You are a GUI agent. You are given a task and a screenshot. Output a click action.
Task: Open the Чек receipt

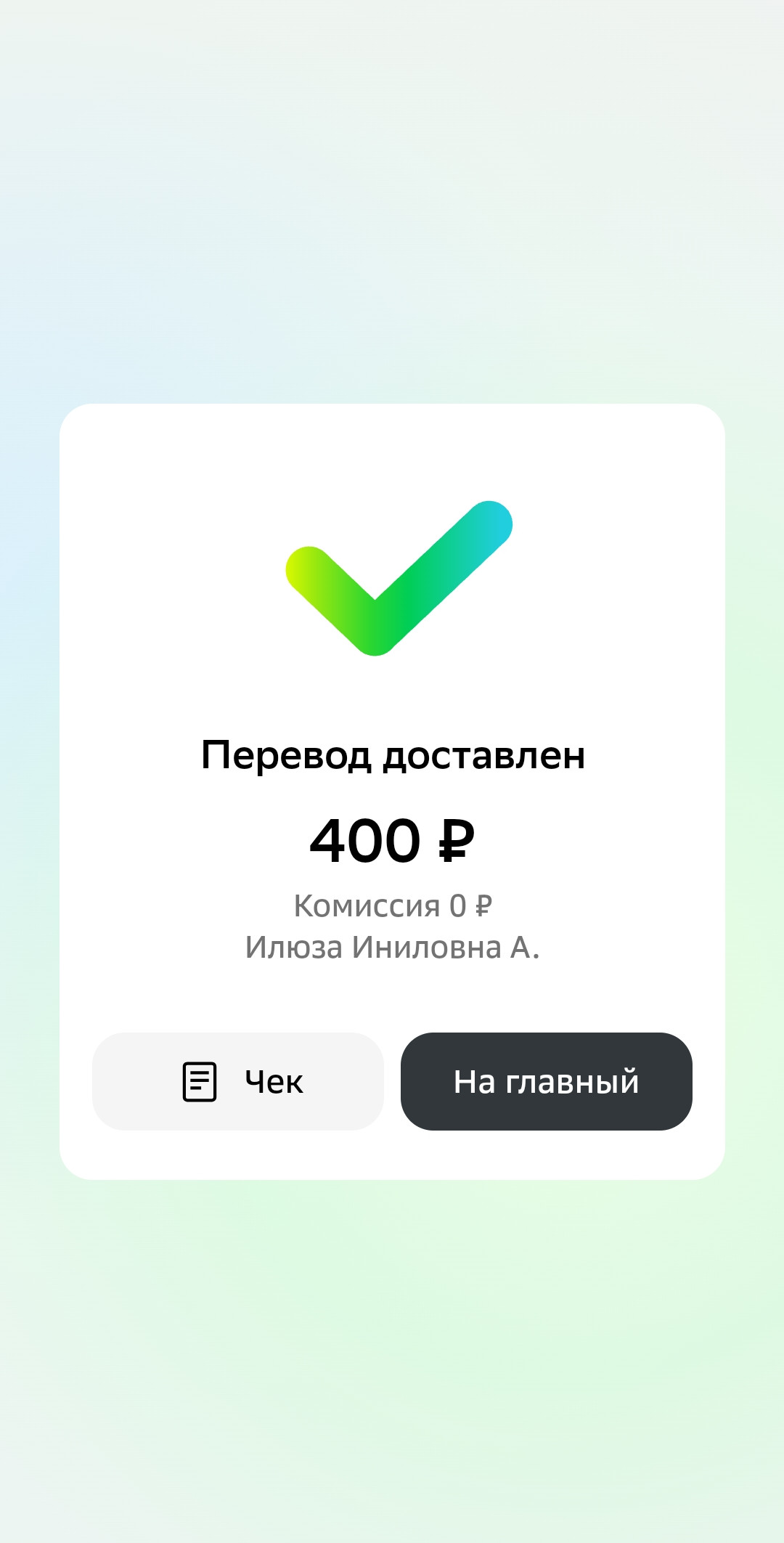tap(238, 1081)
